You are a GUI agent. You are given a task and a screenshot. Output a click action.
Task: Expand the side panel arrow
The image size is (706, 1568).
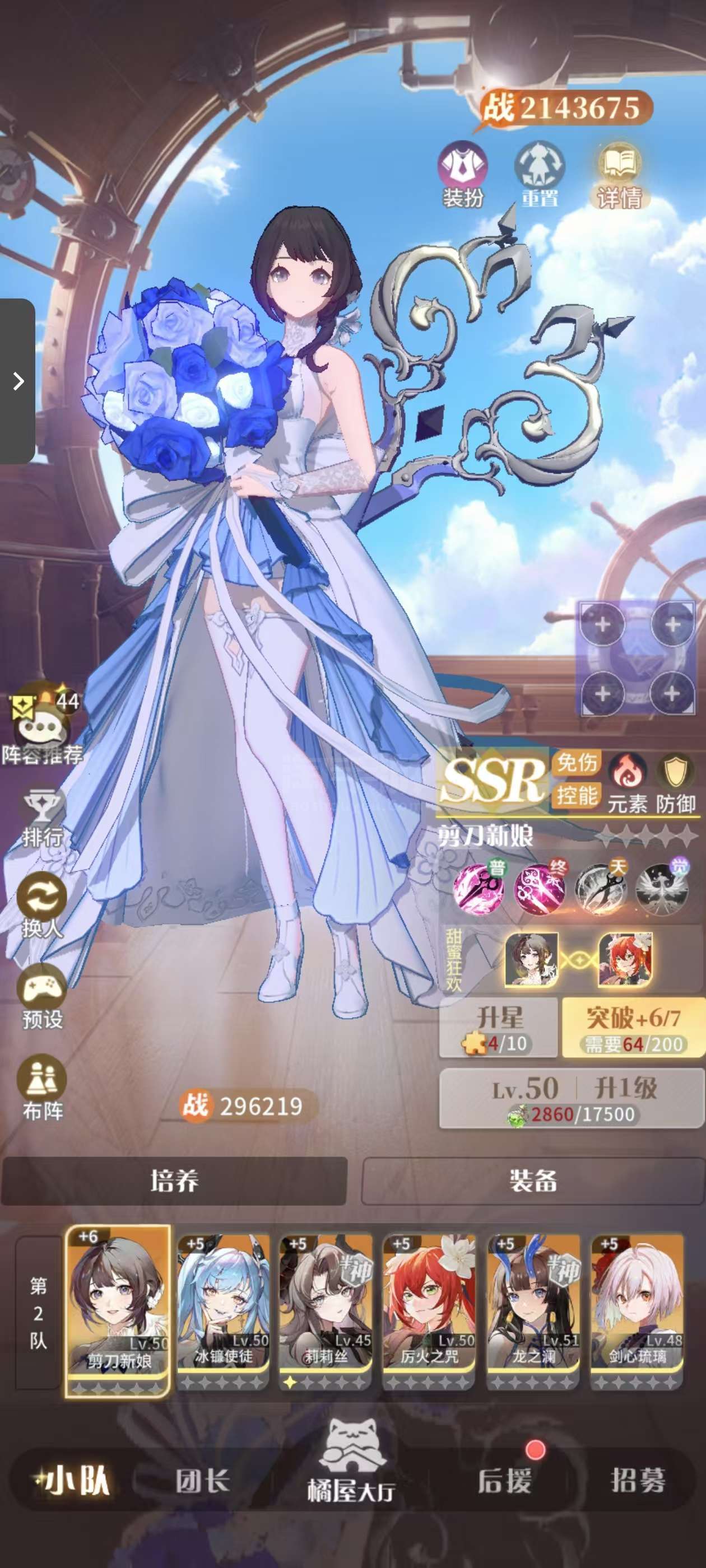coord(18,382)
